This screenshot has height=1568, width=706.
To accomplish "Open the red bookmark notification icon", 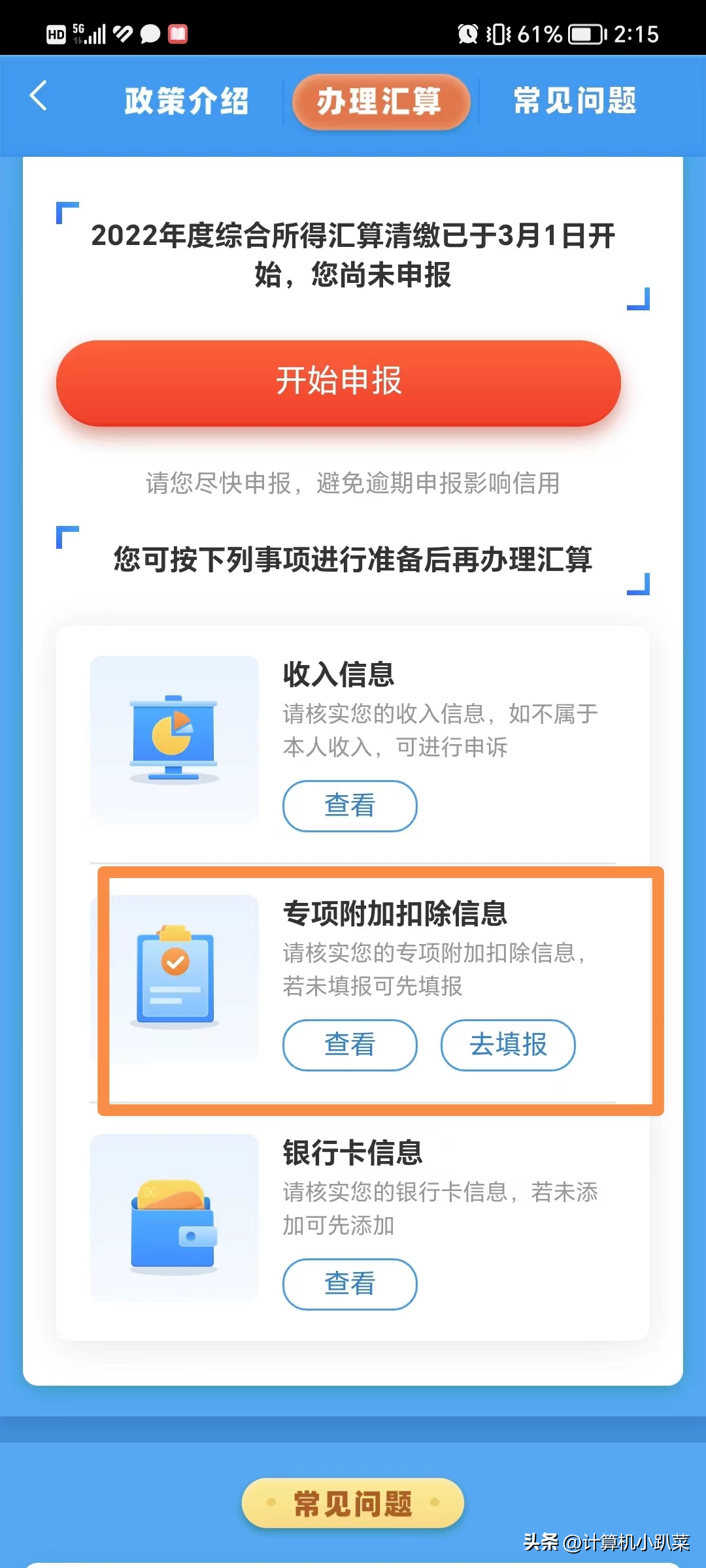I will 178,33.
